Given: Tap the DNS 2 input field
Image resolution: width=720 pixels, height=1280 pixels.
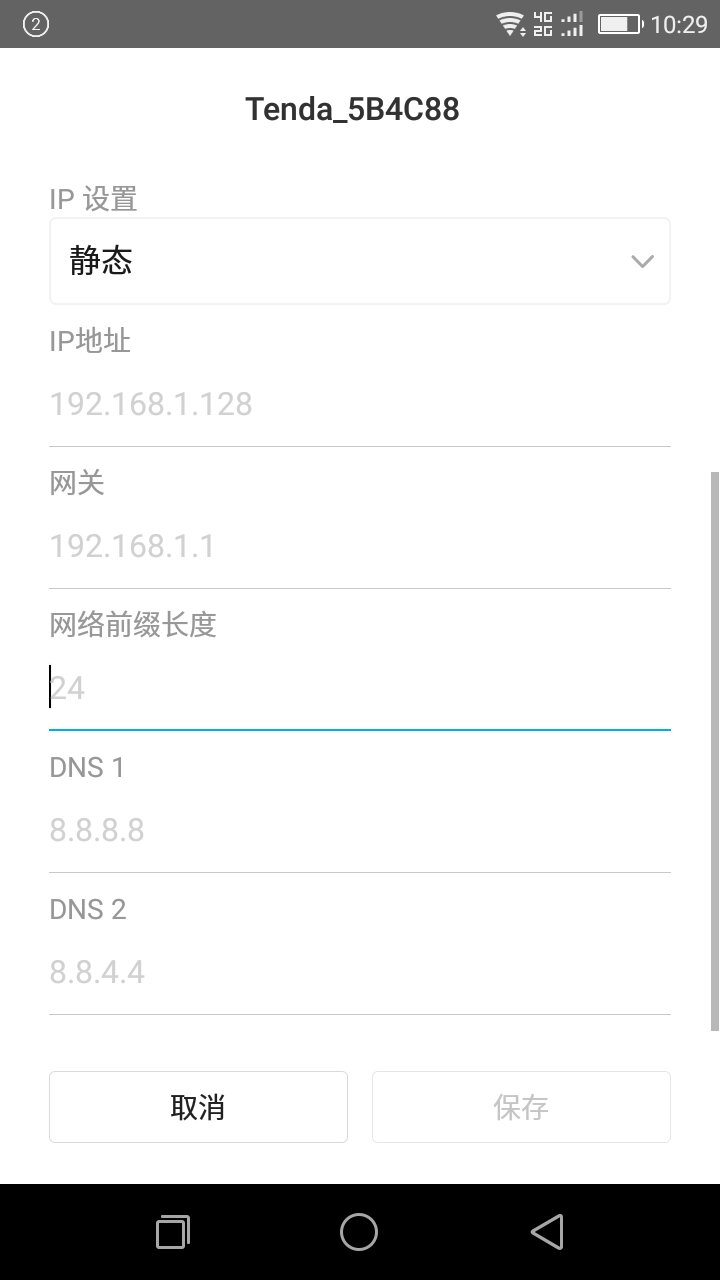Looking at the screenshot, I should click(x=360, y=973).
